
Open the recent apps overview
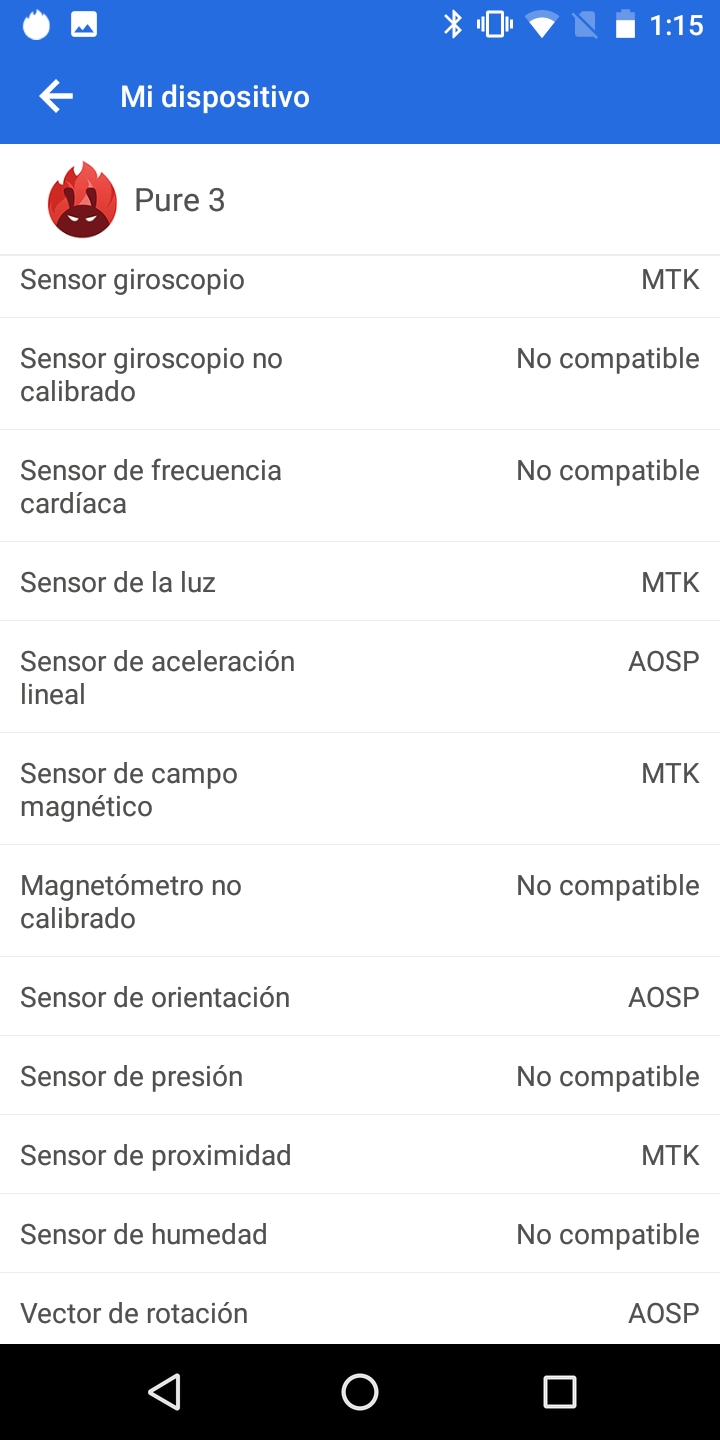tap(559, 1391)
